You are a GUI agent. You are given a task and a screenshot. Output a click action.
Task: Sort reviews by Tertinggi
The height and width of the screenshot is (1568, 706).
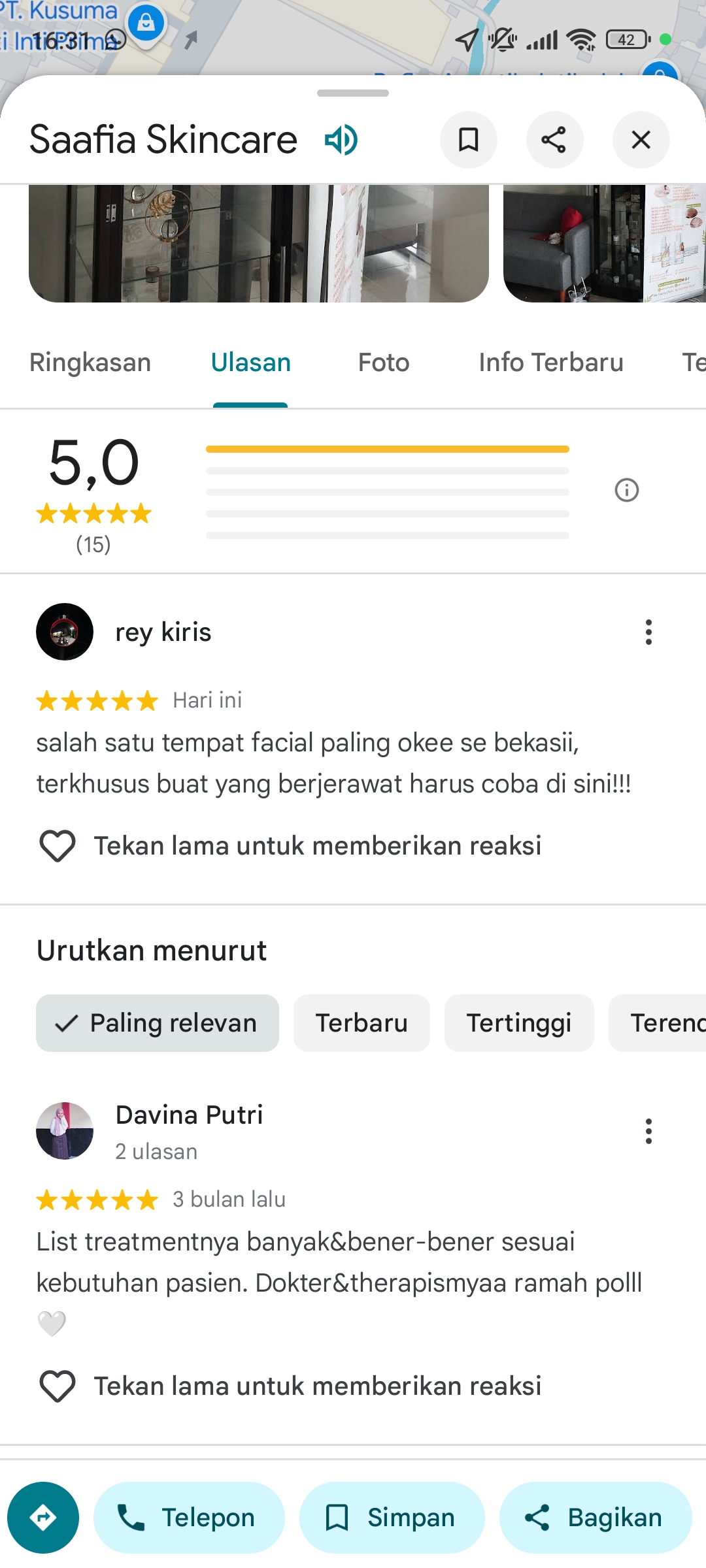519,1023
